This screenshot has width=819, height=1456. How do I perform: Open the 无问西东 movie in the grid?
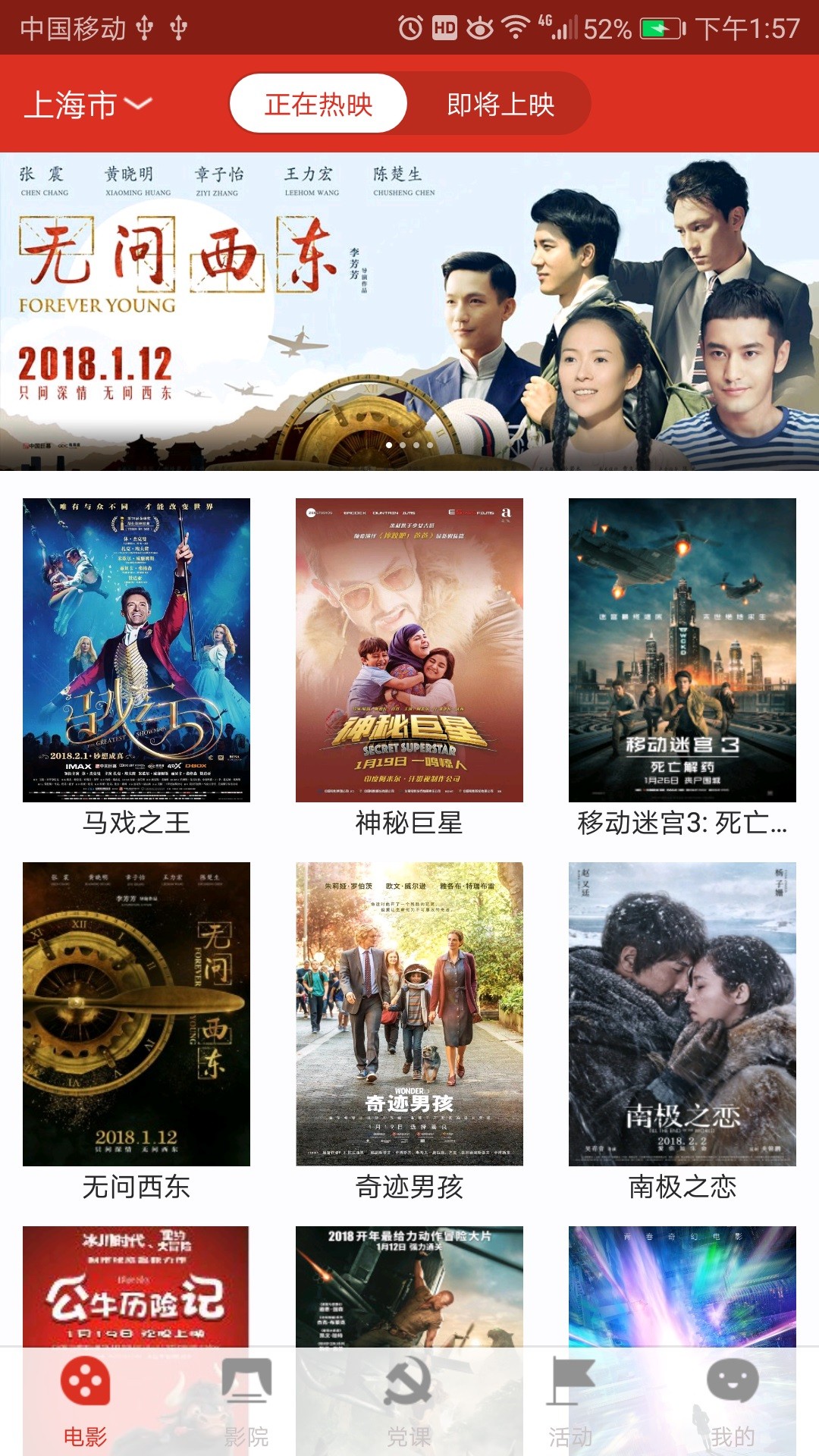tap(136, 1014)
